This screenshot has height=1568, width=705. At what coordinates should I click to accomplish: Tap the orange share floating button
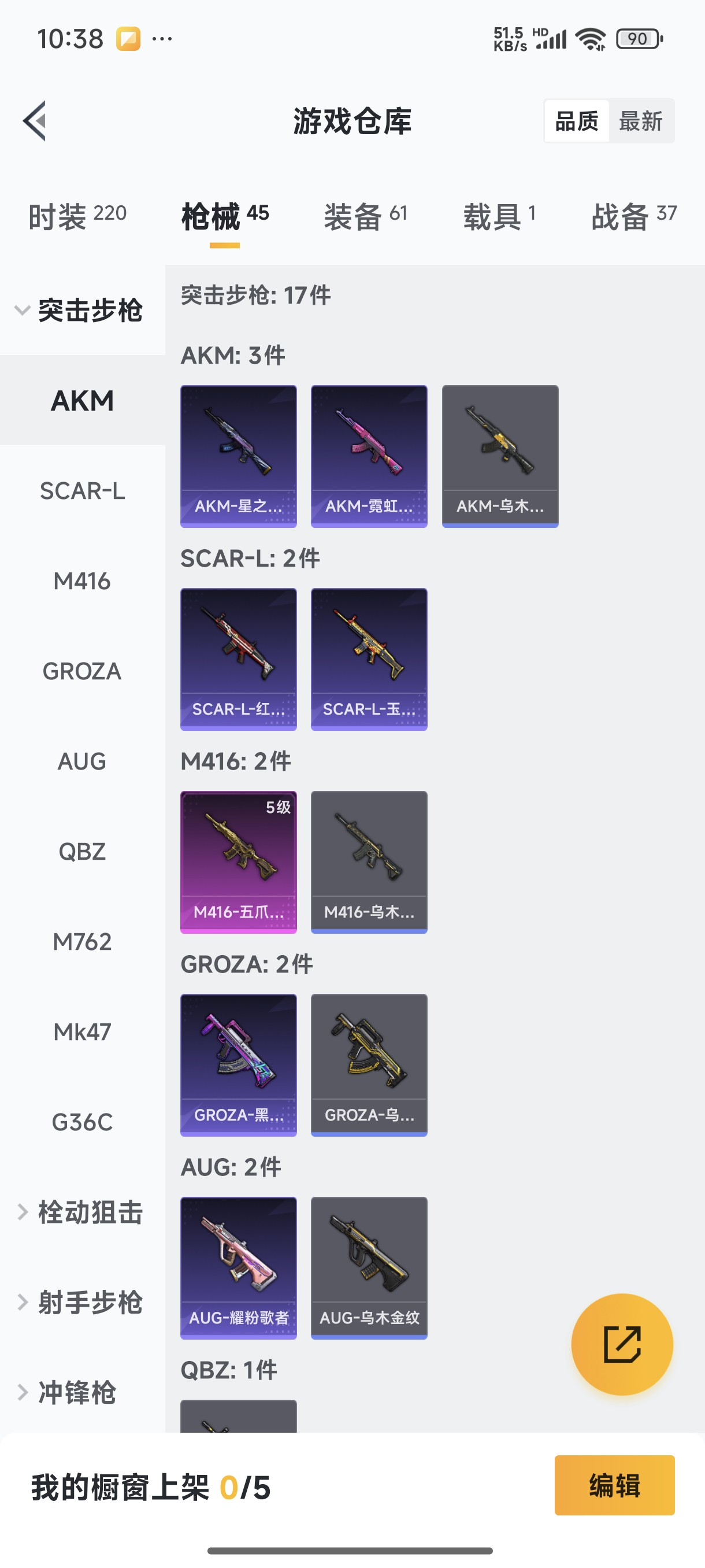622,1344
